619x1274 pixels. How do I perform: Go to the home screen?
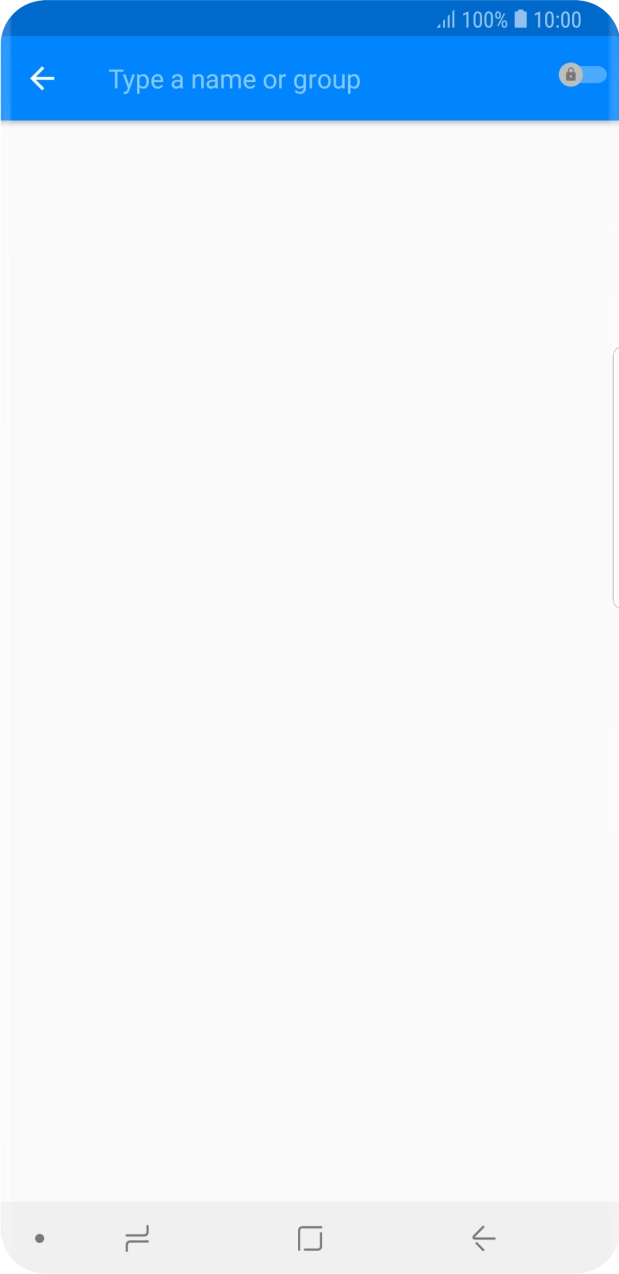click(x=310, y=1239)
